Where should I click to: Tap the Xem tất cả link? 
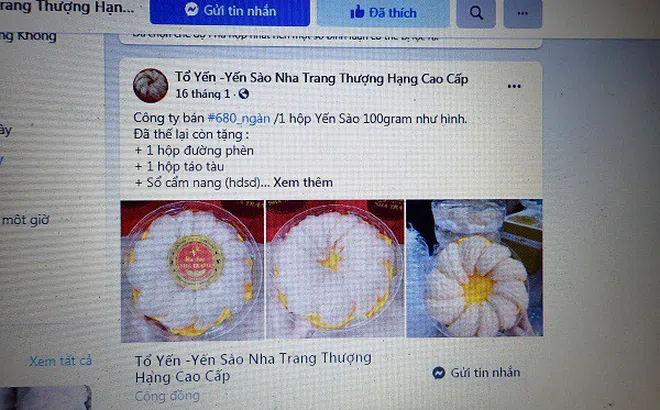click(x=61, y=361)
